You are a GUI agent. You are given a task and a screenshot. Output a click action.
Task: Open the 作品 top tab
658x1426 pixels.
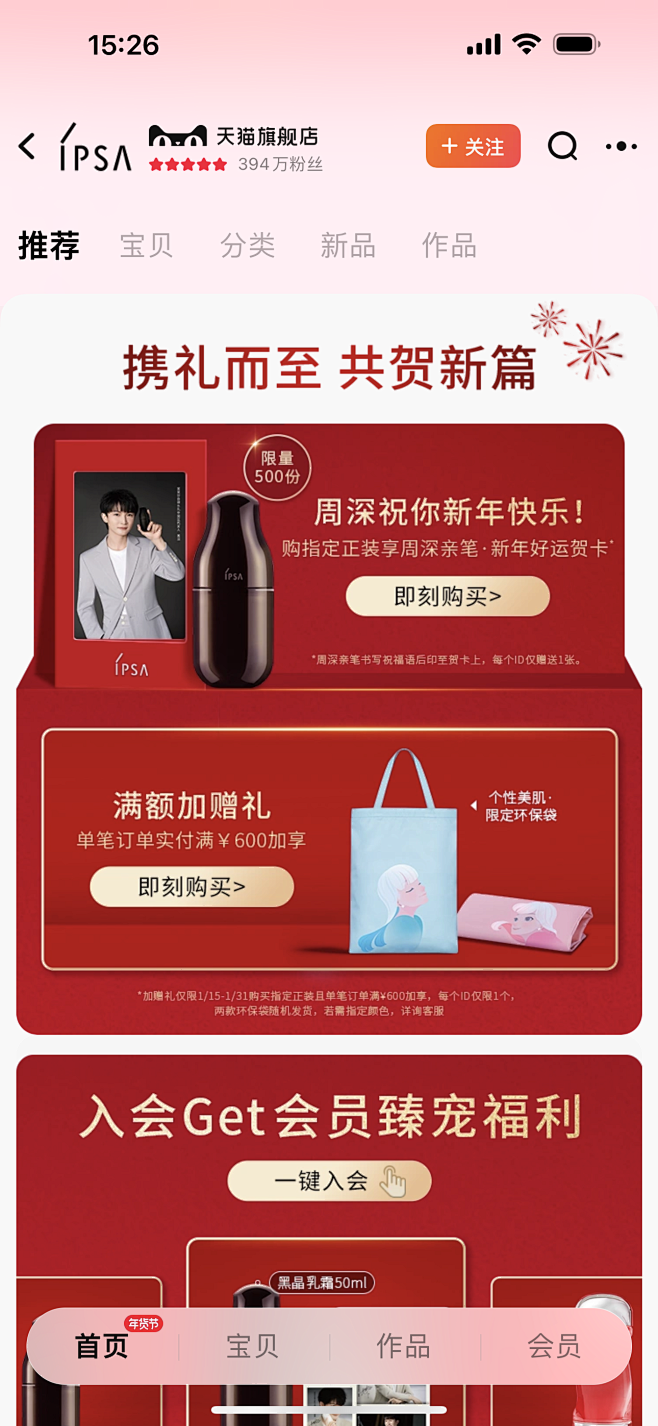449,245
